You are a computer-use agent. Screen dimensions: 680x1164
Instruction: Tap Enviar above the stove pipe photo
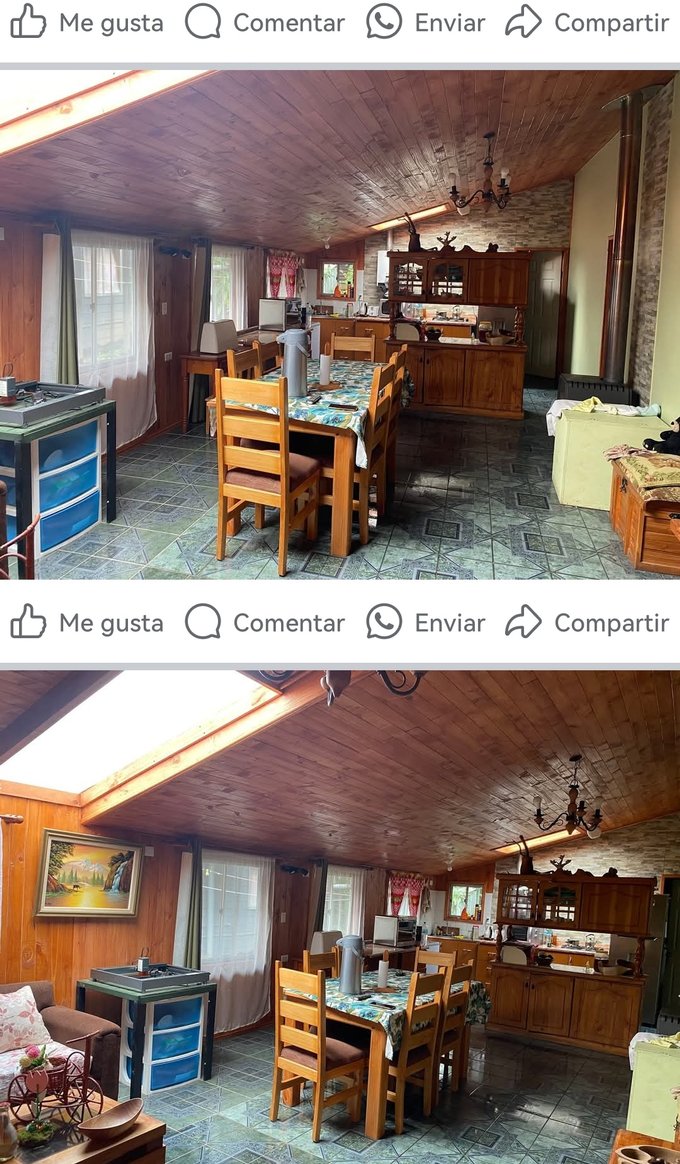[x=425, y=22]
